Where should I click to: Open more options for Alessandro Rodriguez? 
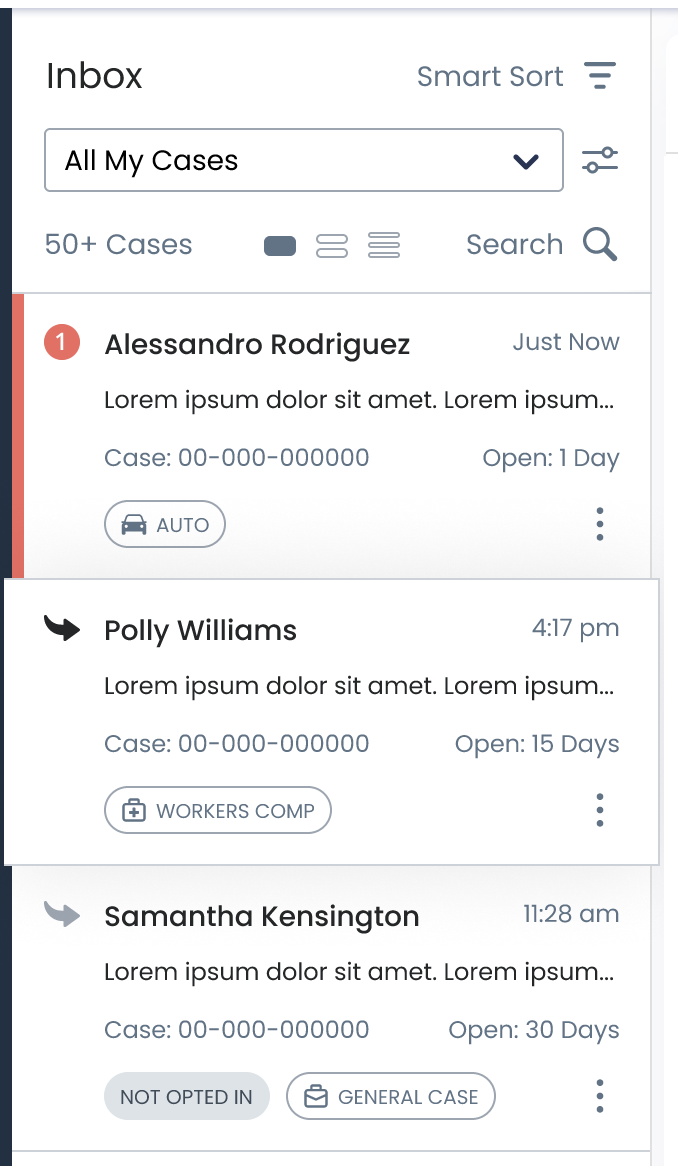pos(600,524)
